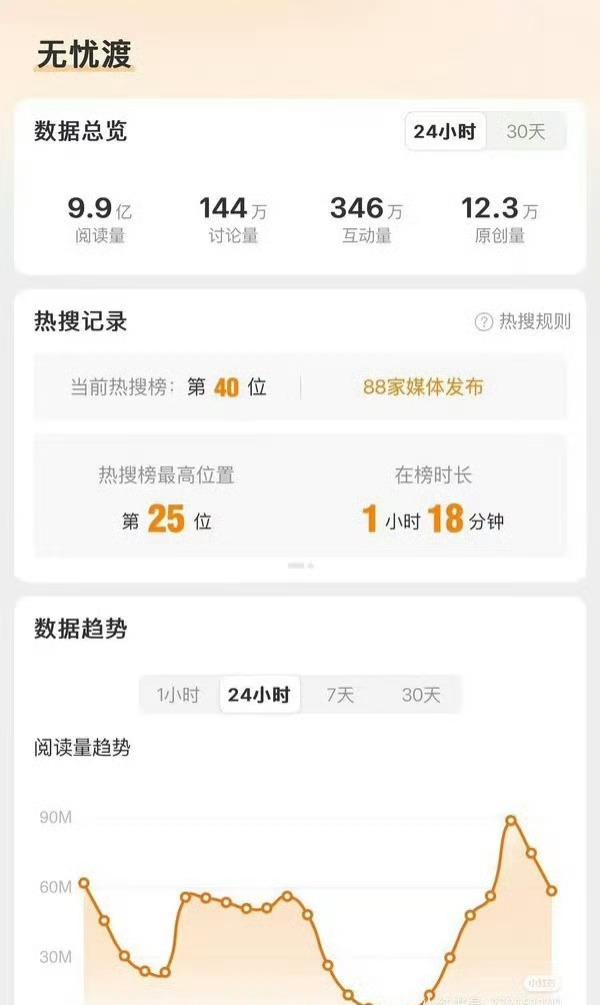Select 24小时 in data trend
This screenshot has width=600, height=1005.
[x=259, y=695]
